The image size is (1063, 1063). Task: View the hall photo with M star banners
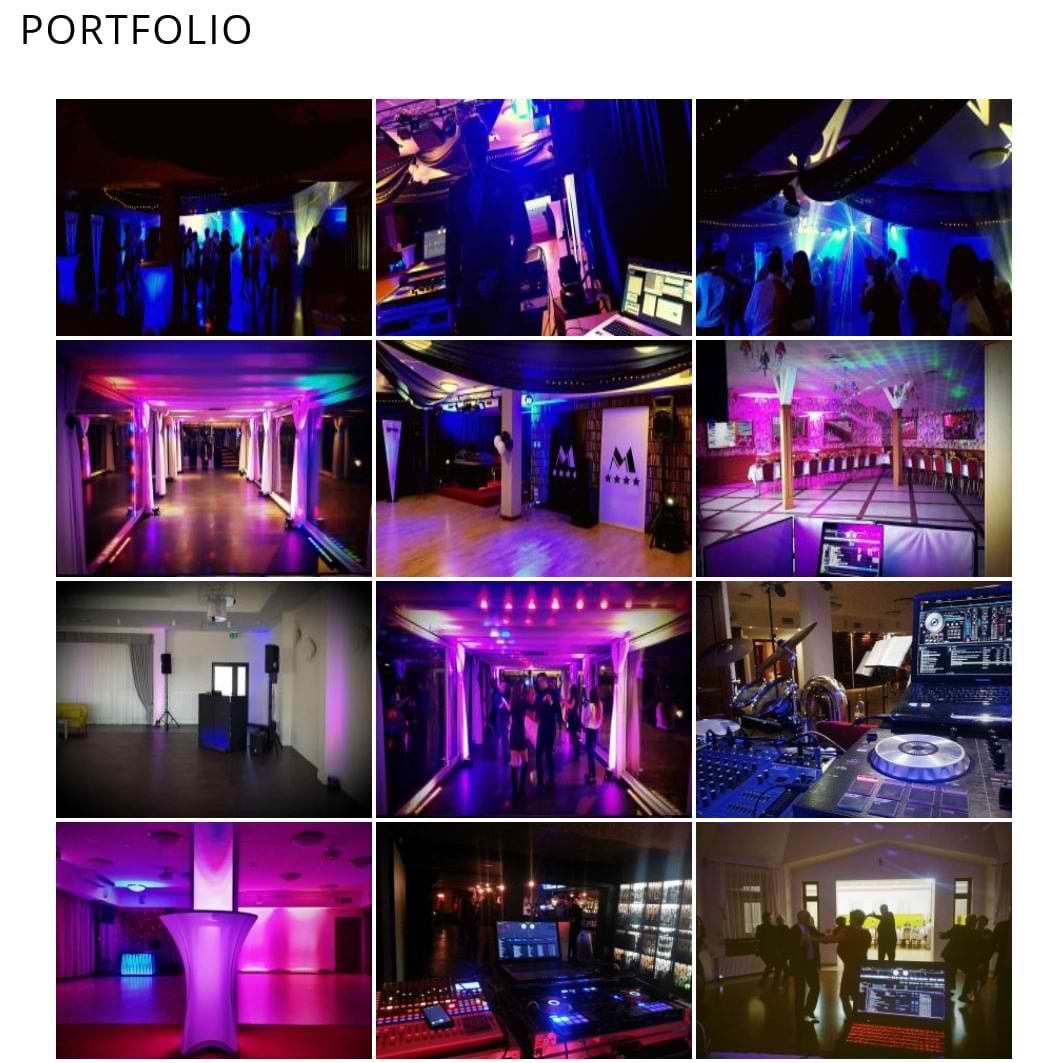pyautogui.click(x=533, y=458)
